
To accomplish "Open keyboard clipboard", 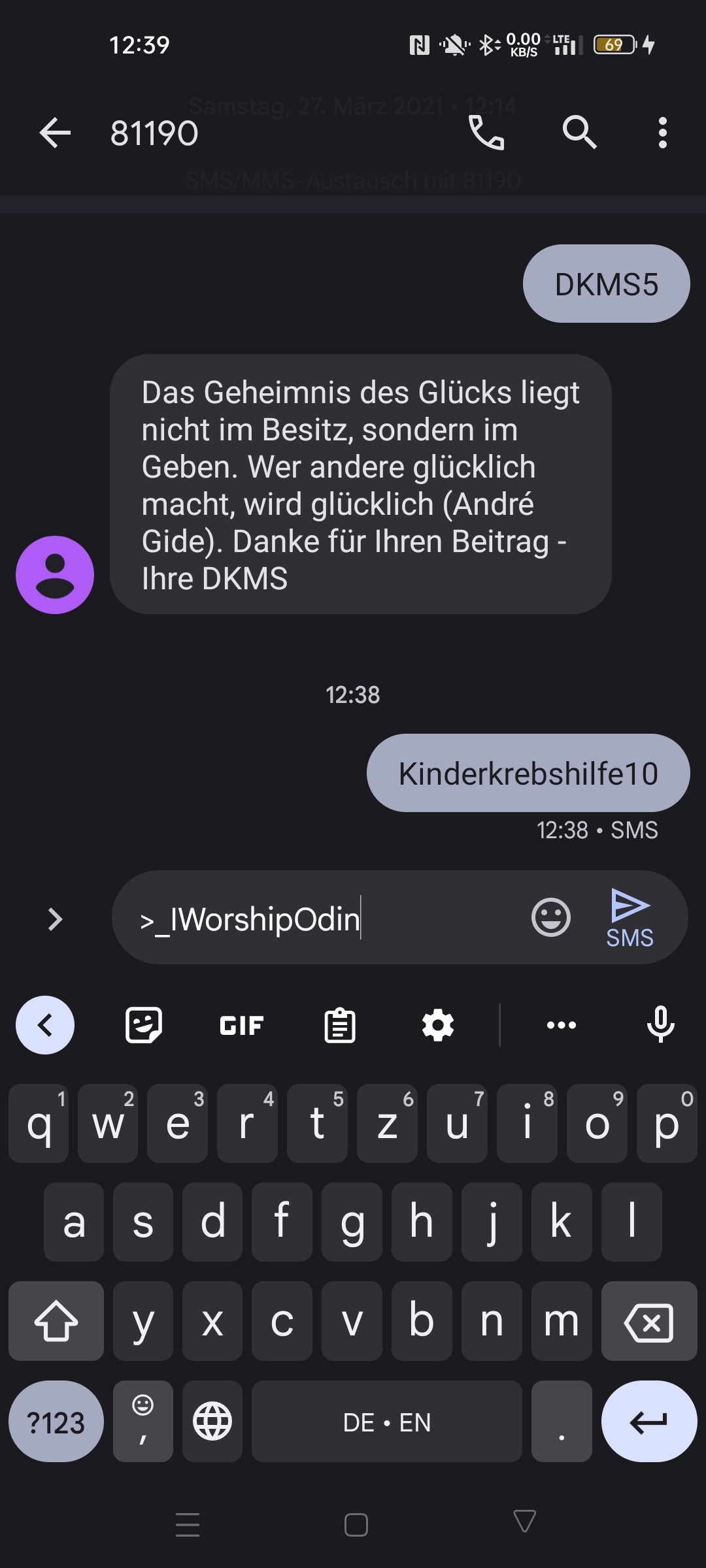I will coord(340,1025).
